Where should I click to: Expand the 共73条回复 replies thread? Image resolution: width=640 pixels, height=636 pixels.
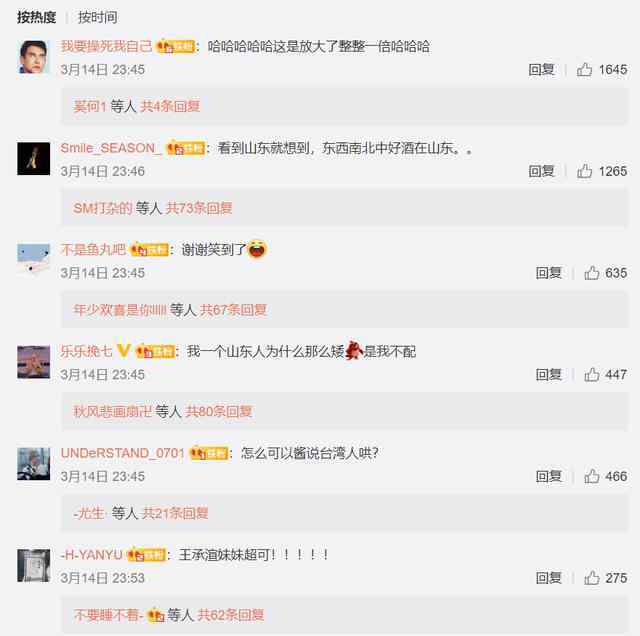pos(199,208)
